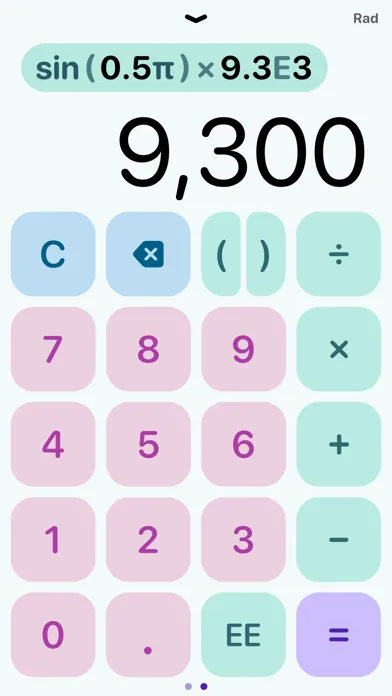Viewport: 392px width, 696px height.
Task: Insert an opening parenthesis
Action: click(x=221, y=254)
